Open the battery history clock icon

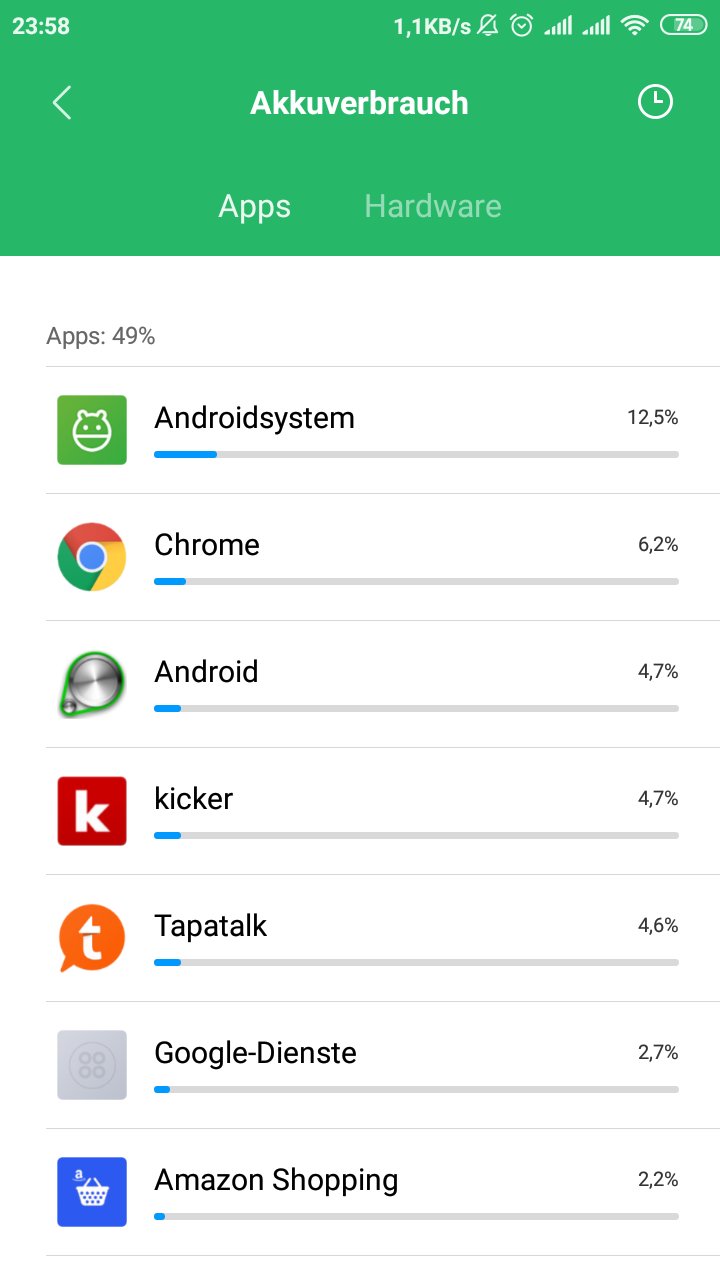pos(655,102)
